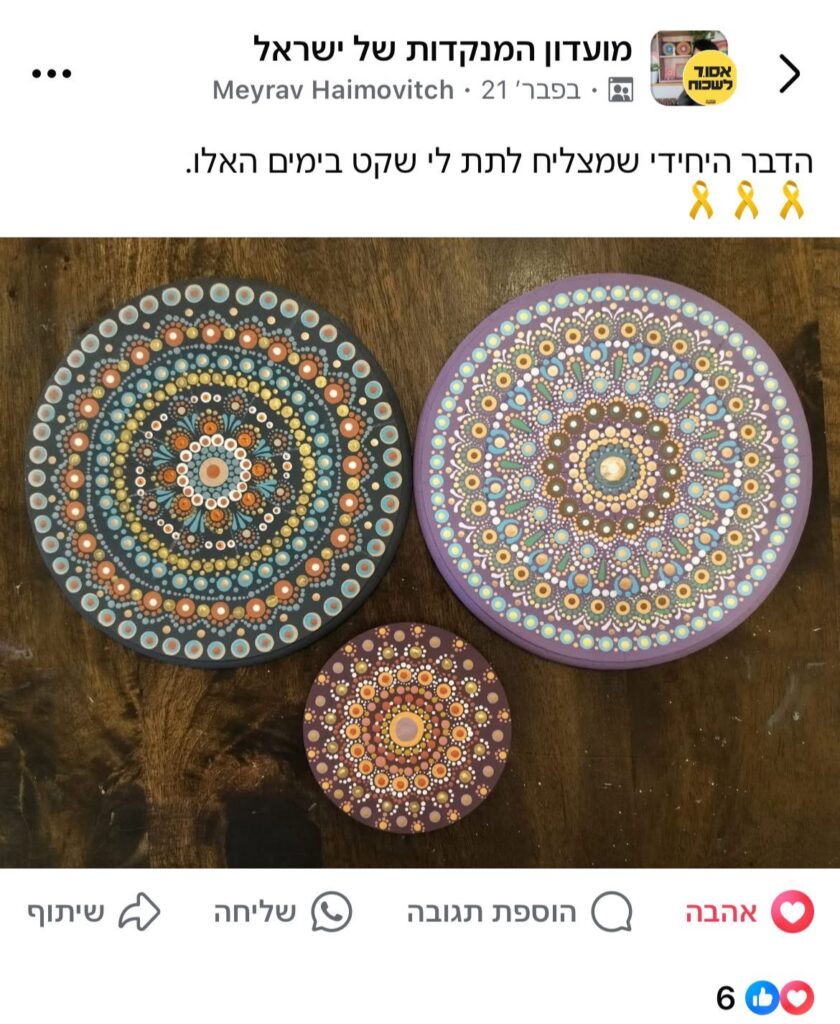
Task: Open the post's three-dot options menu
Action: pyautogui.click(x=51, y=73)
